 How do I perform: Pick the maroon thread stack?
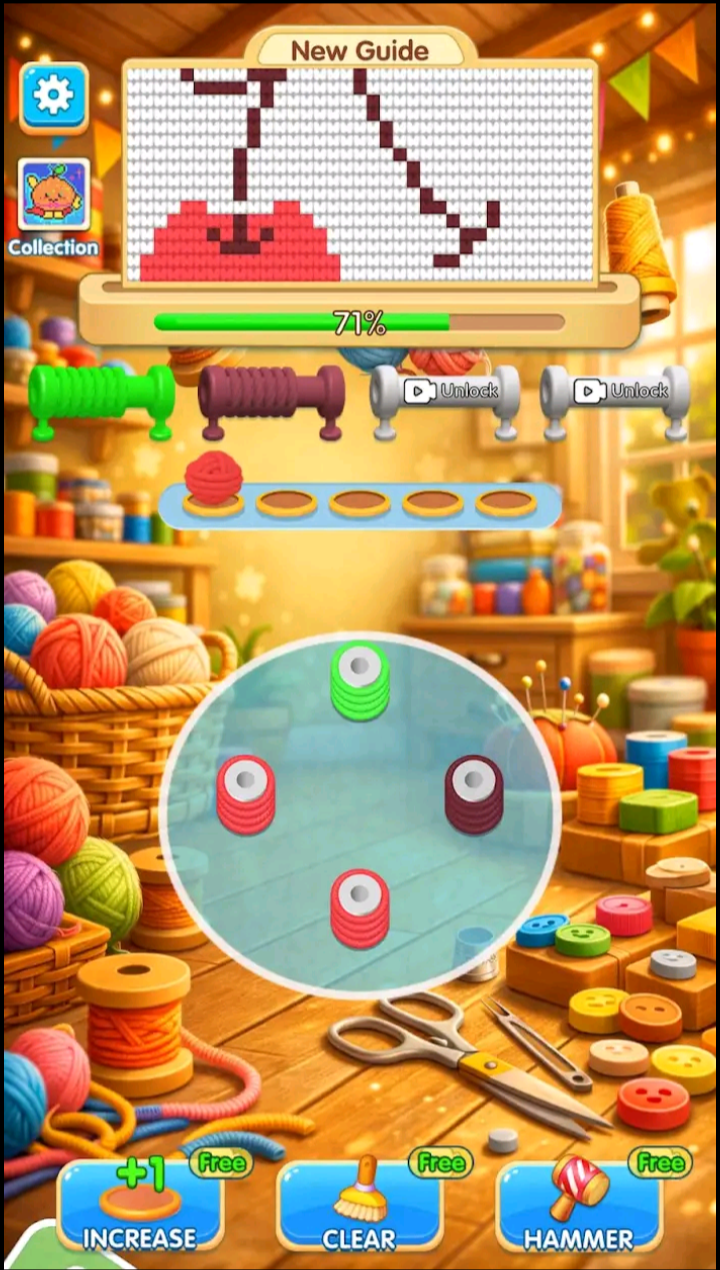click(x=474, y=795)
